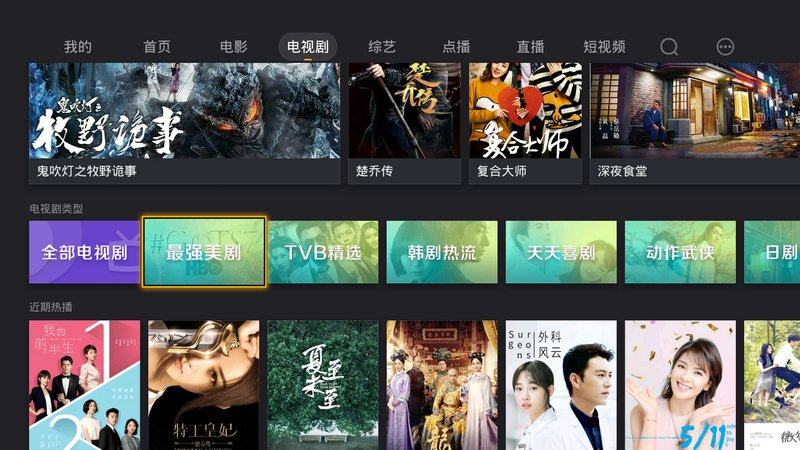This screenshot has width=800, height=450.
Task: Select the TVB精选 category
Action: (x=323, y=252)
